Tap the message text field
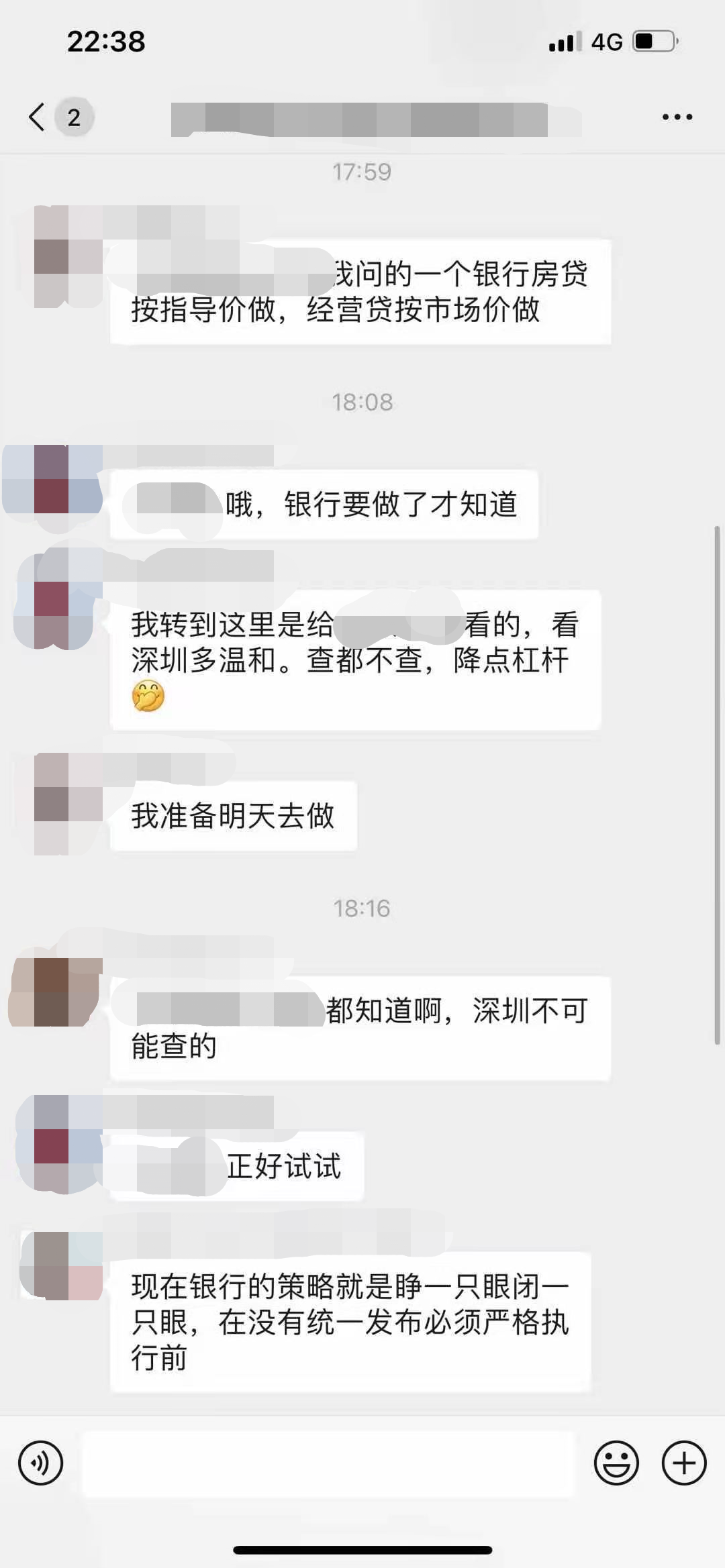This screenshot has height=1568, width=725. tap(329, 1463)
